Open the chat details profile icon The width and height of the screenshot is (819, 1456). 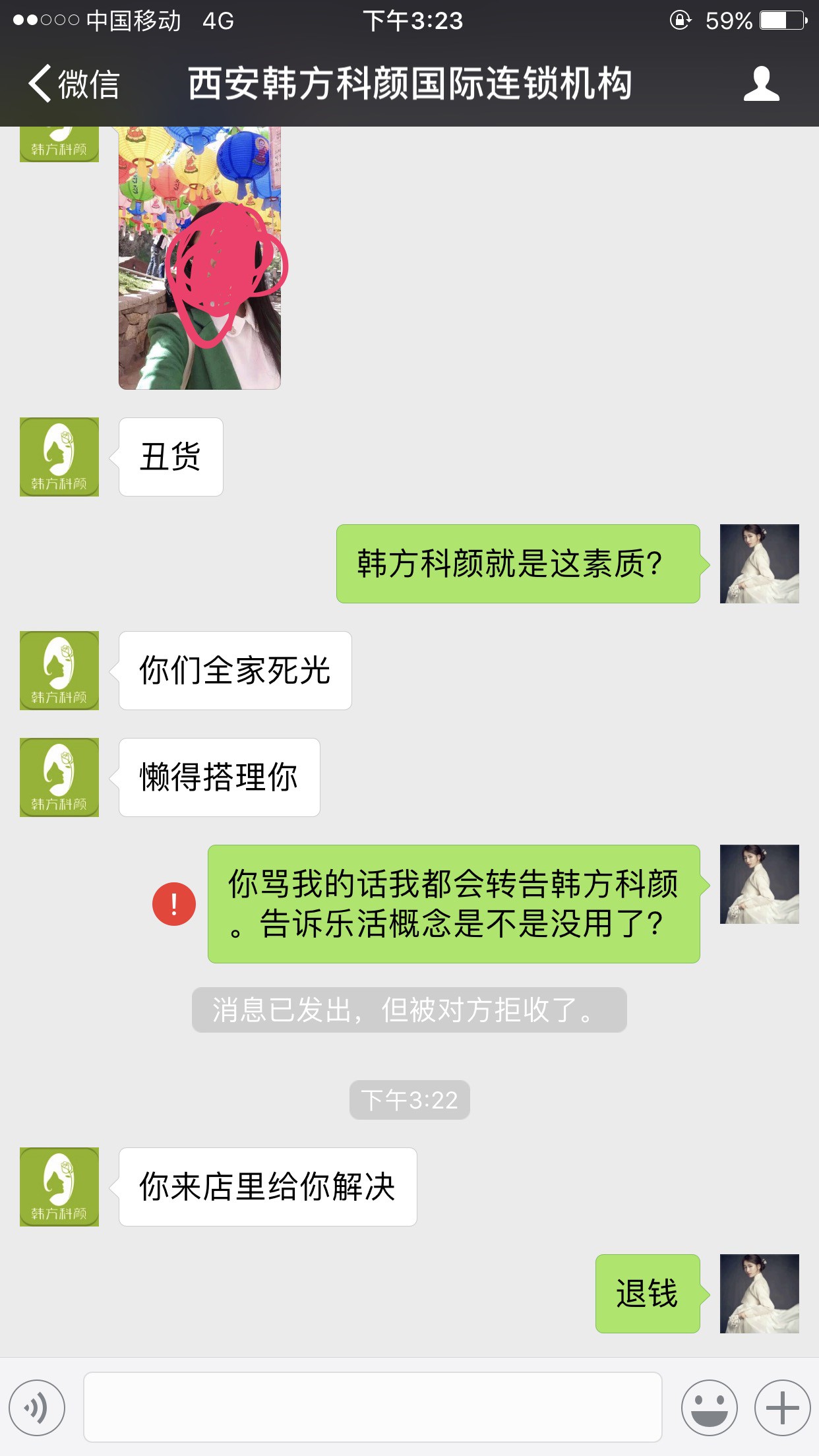click(762, 84)
